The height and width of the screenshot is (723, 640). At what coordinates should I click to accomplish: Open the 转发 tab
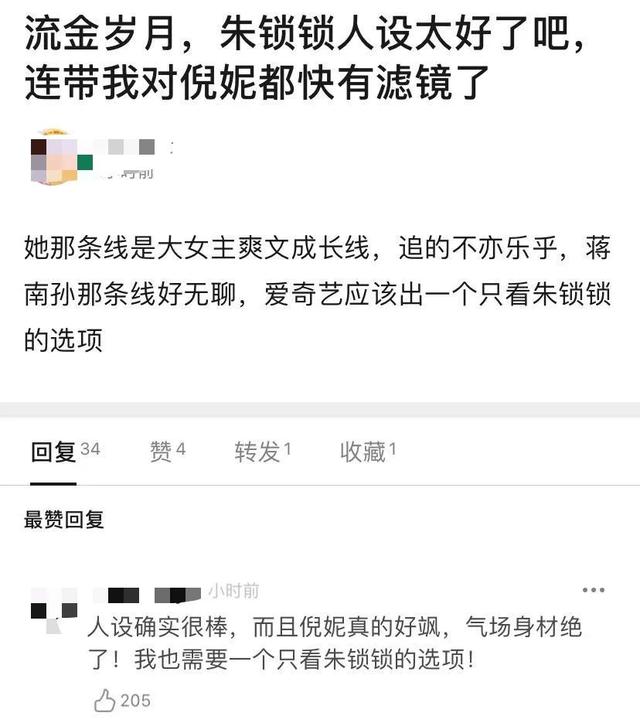click(x=262, y=452)
